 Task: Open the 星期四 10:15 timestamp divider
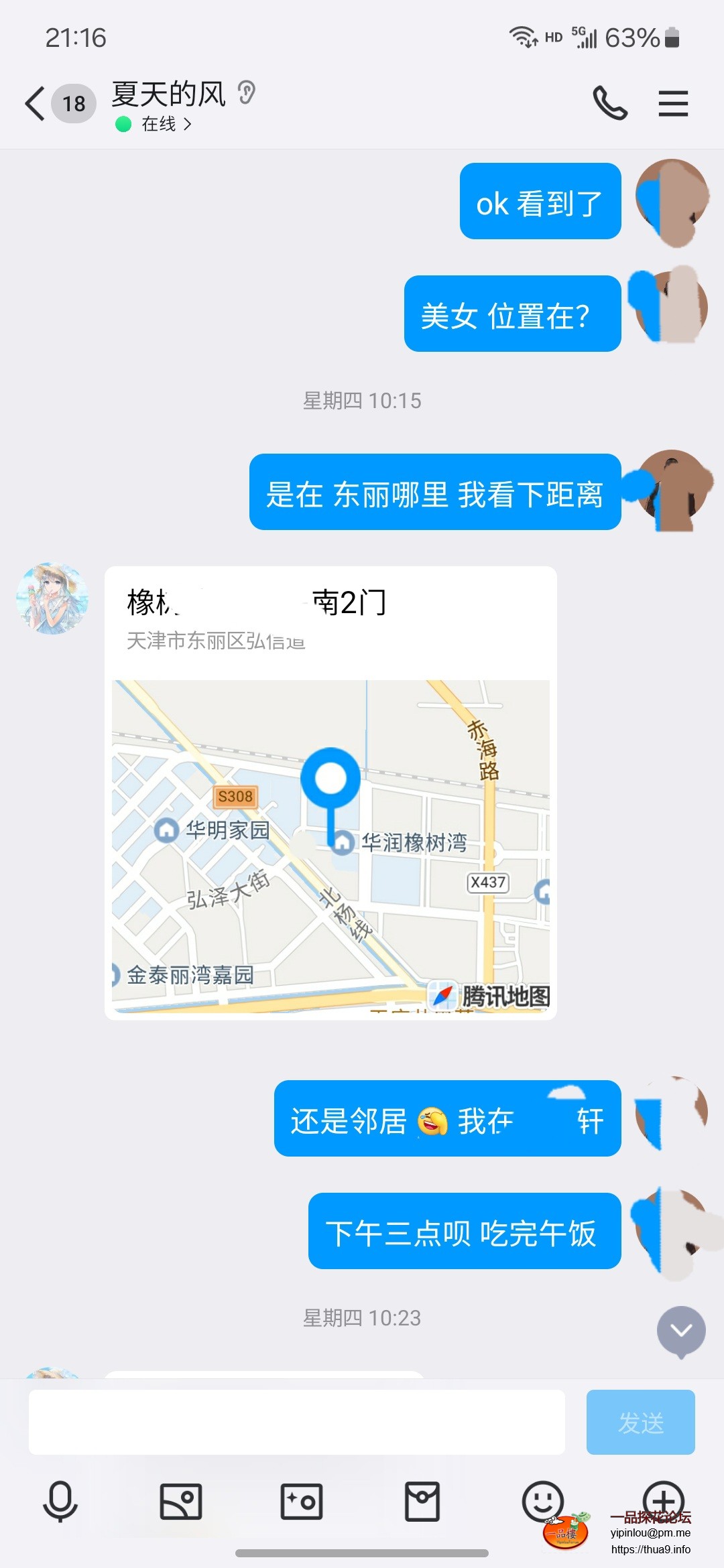[362, 401]
